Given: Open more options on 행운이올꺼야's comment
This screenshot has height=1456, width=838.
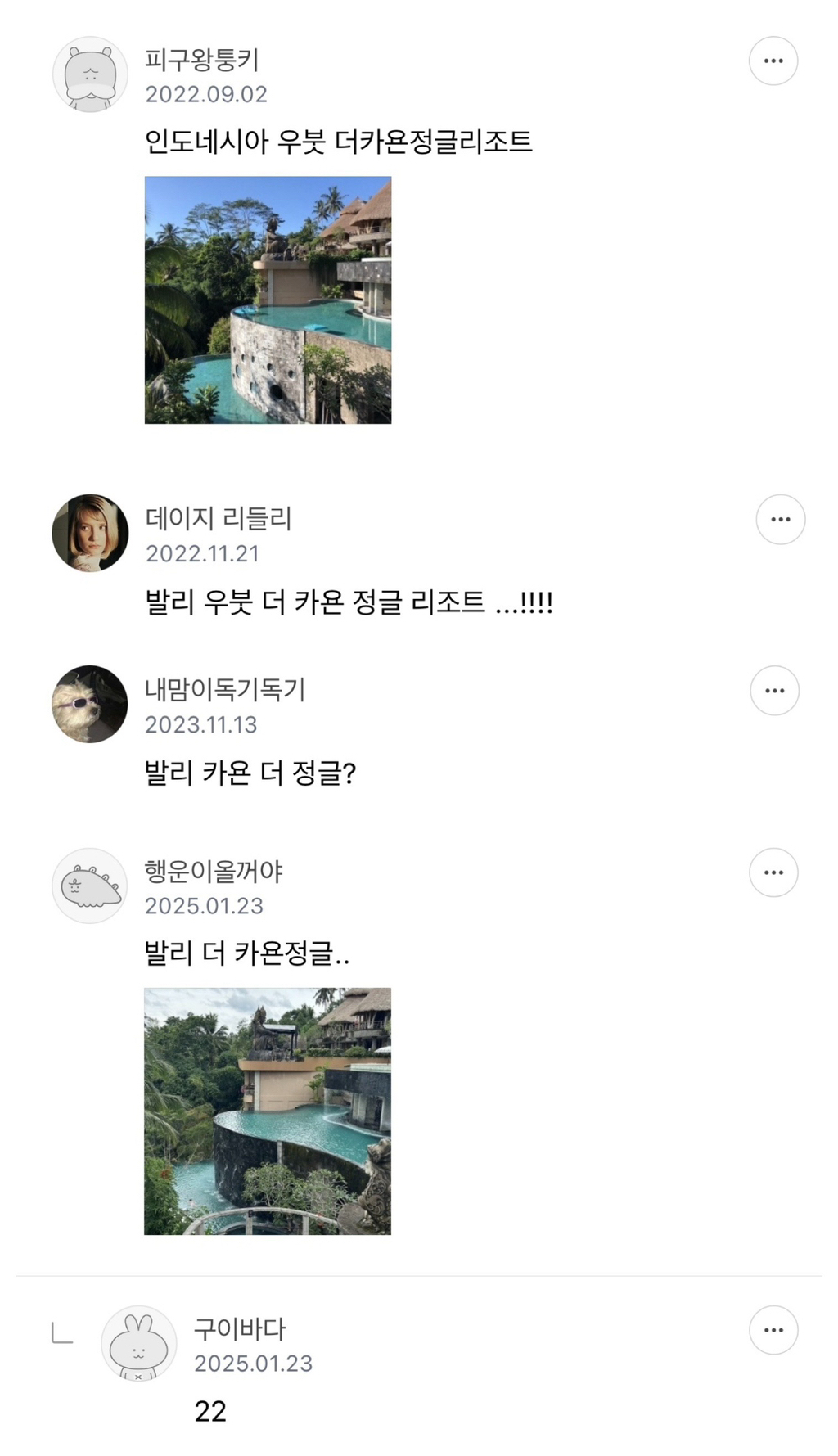Looking at the screenshot, I should coord(773,872).
